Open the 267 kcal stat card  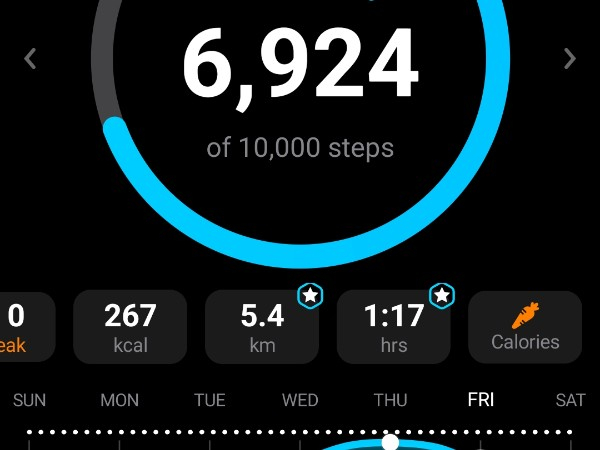(x=130, y=327)
